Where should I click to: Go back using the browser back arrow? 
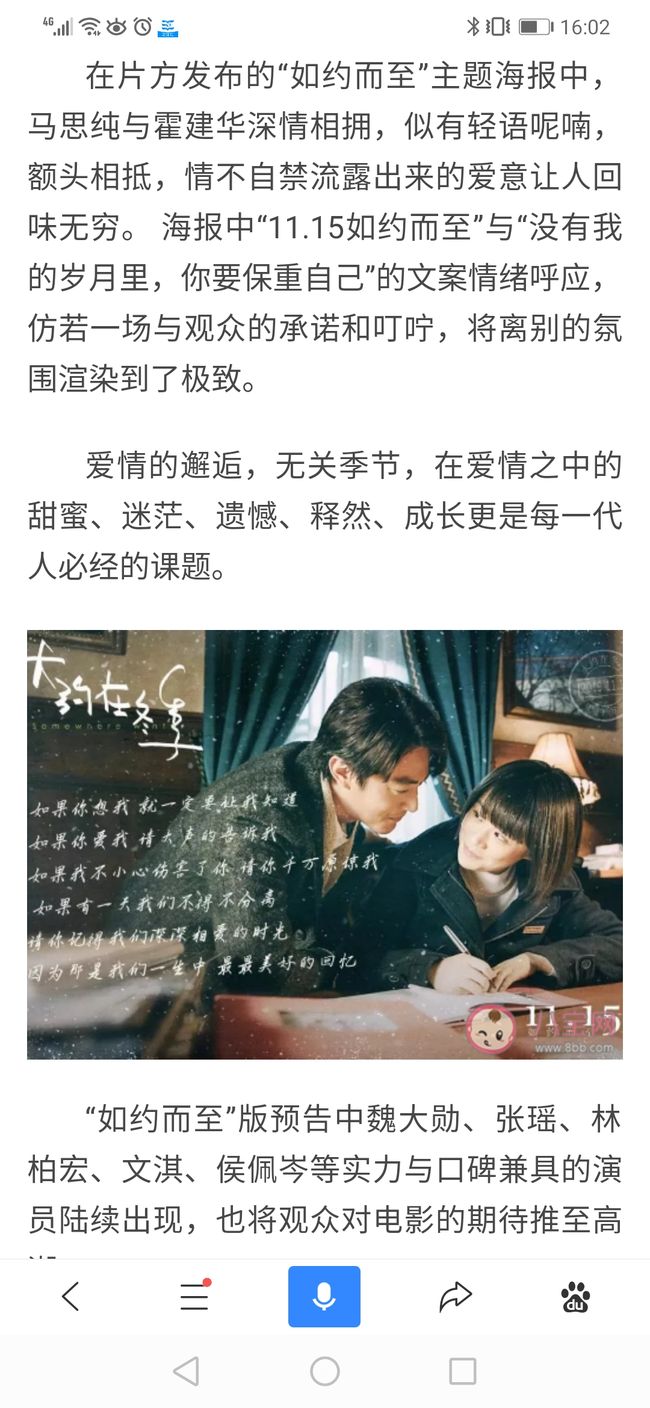pos(70,1297)
